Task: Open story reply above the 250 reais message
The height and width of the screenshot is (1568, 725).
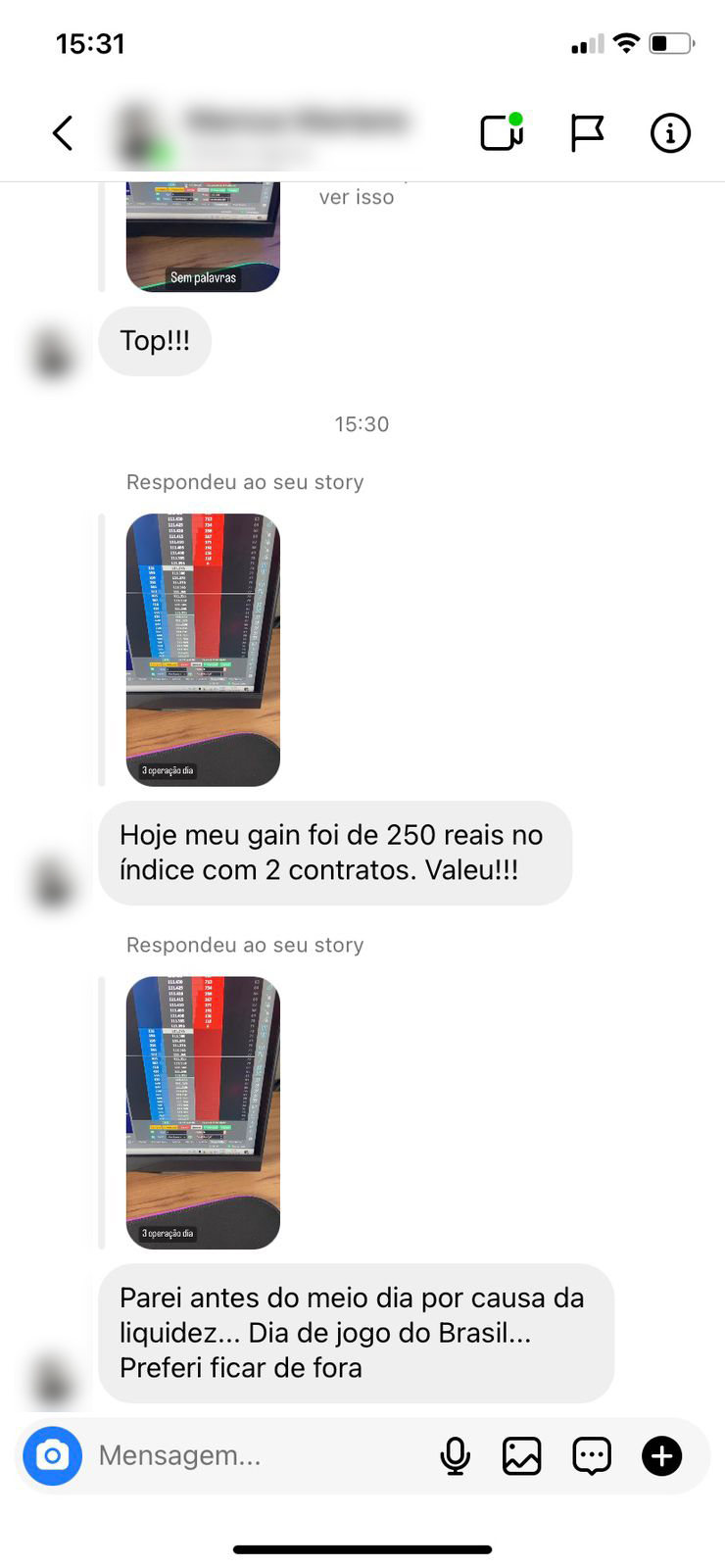Action: click(x=203, y=650)
